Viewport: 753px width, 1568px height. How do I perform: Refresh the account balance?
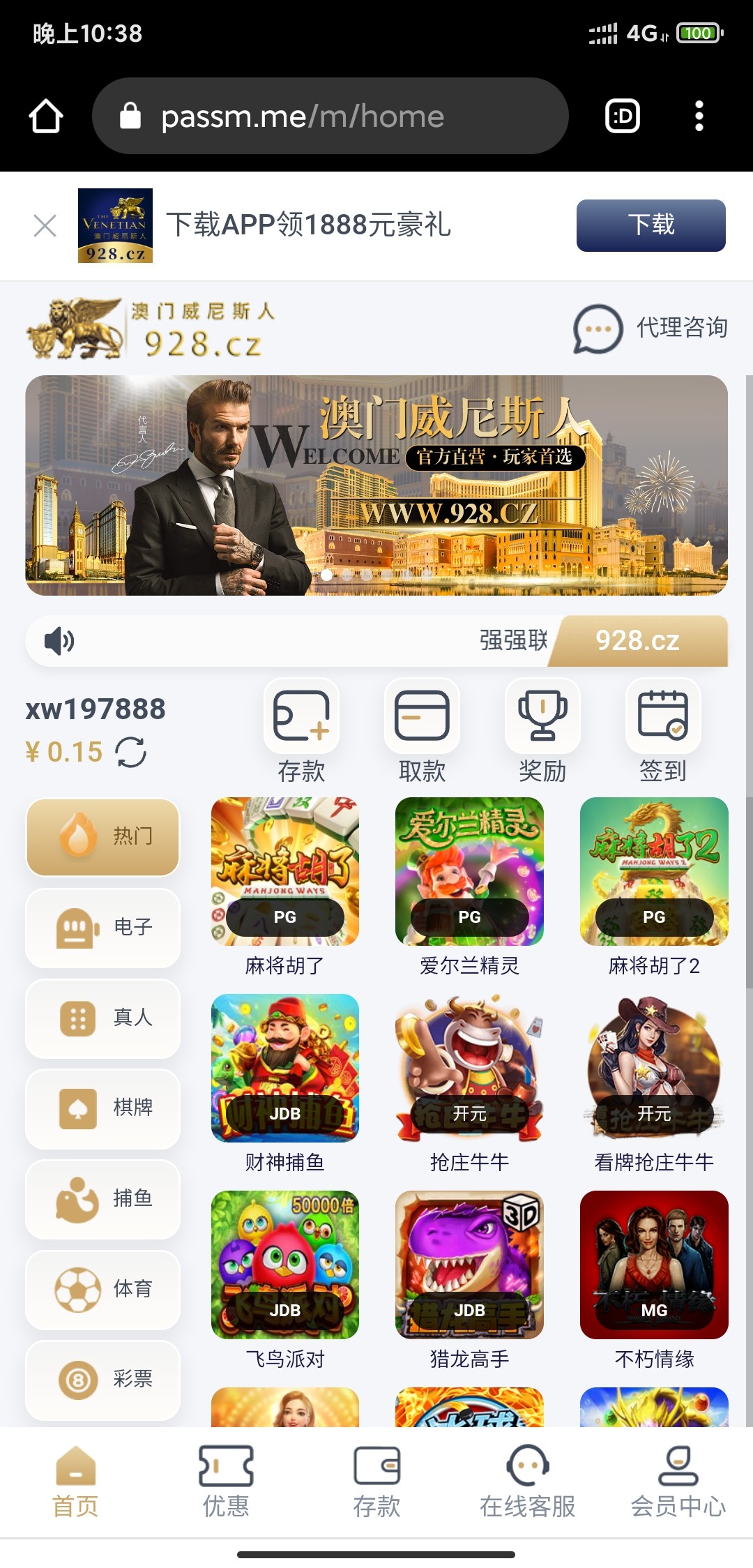tap(131, 752)
